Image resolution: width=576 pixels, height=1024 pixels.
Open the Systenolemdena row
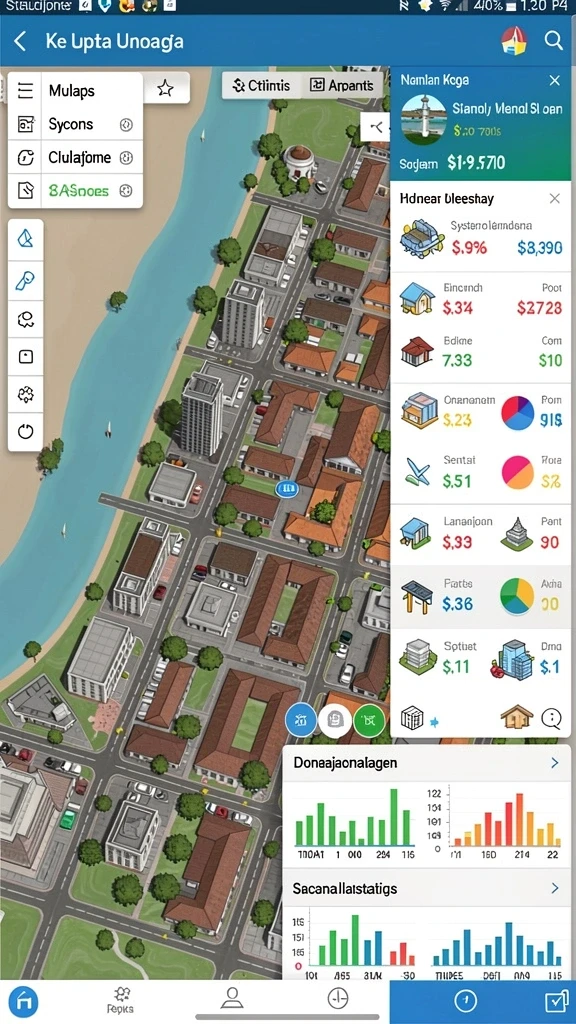[x=480, y=238]
